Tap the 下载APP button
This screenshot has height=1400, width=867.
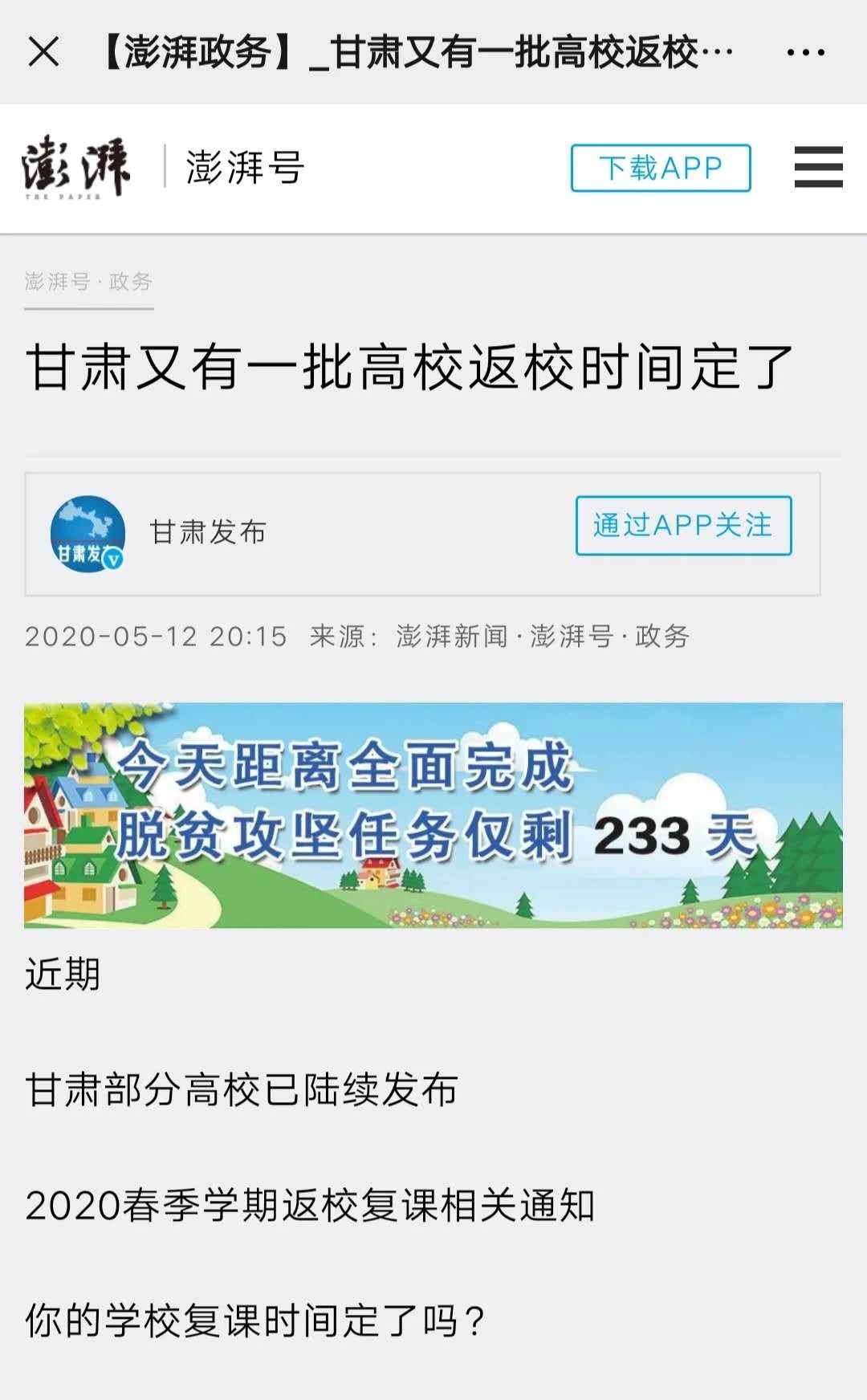tap(661, 168)
